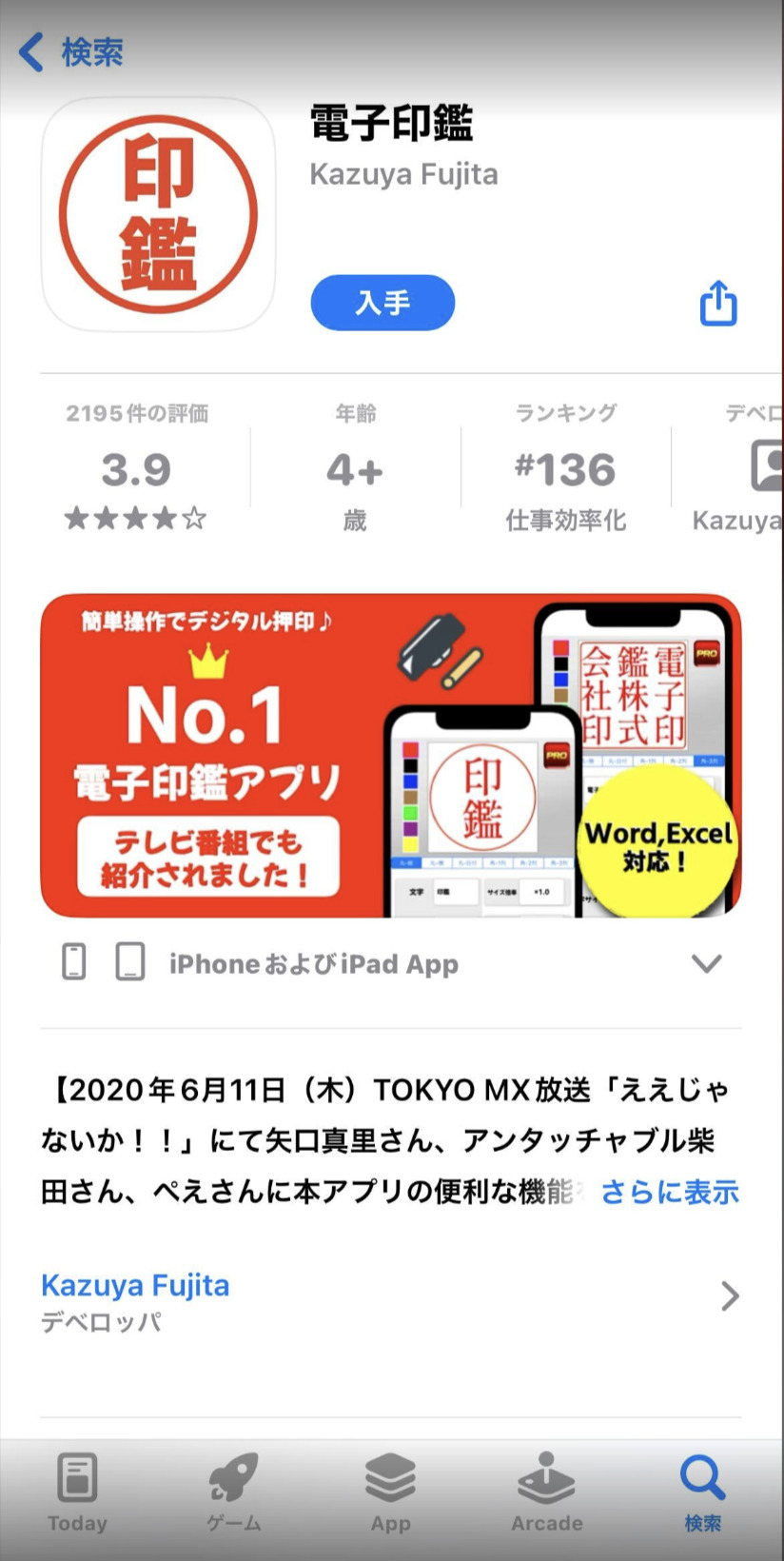Open the #136 仕事効率化 ranking
Screen dimensions: 784x1561
click(x=566, y=466)
